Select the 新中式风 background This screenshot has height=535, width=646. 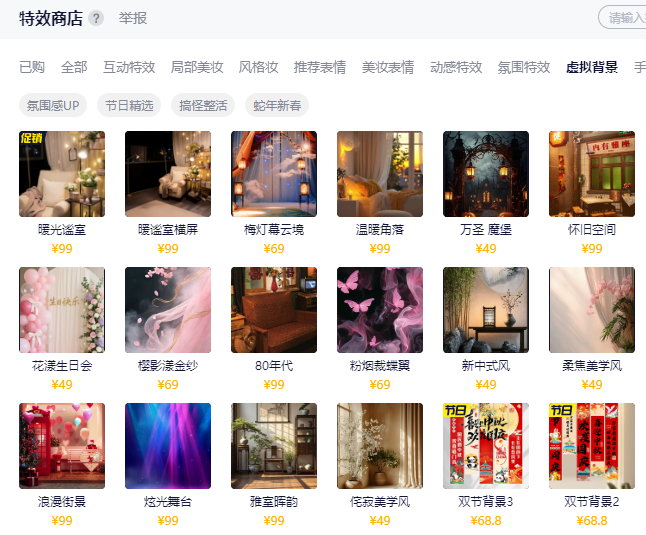point(486,310)
